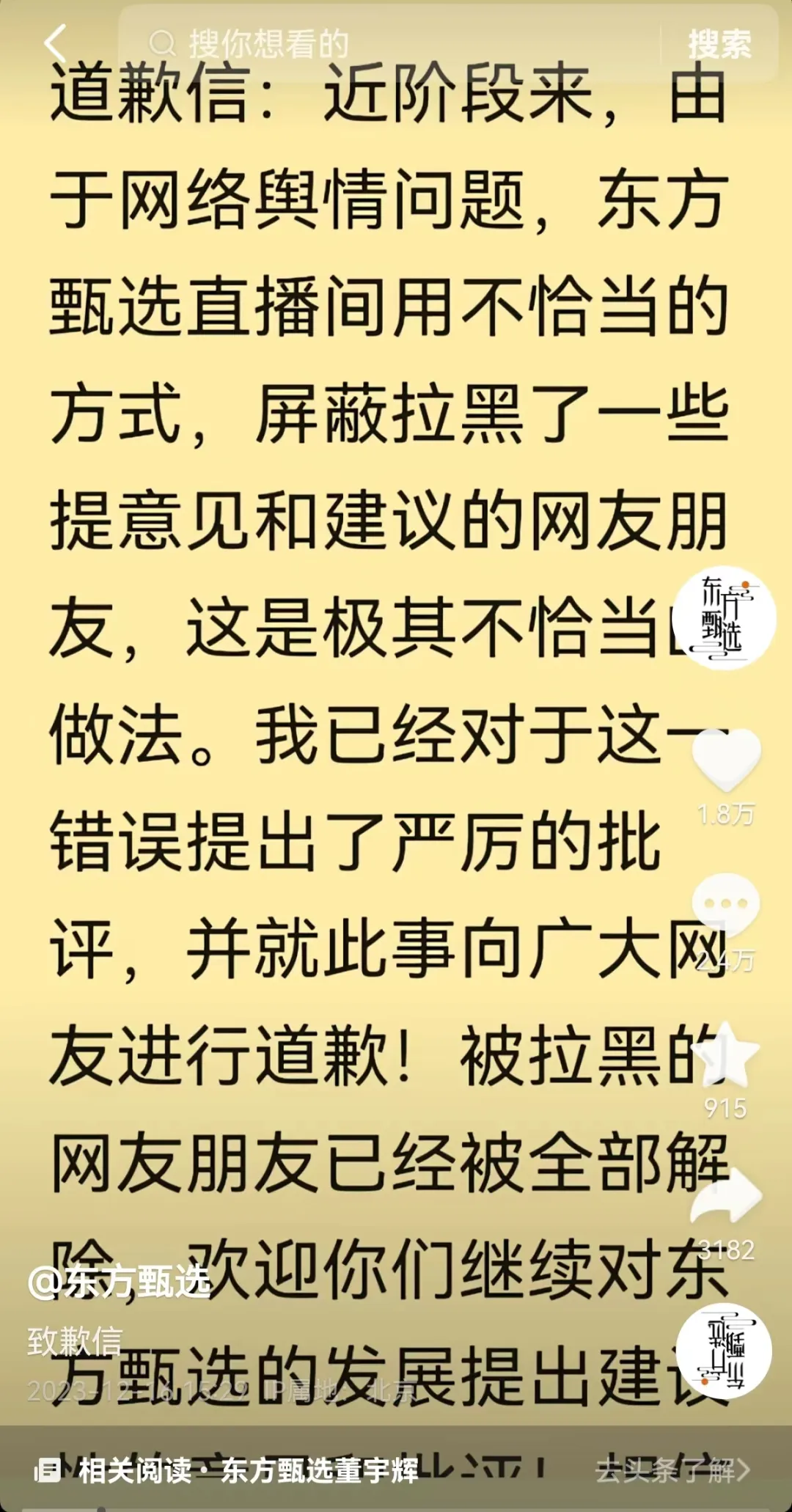
Task: Go back using the top-left arrow
Action: click(56, 43)
